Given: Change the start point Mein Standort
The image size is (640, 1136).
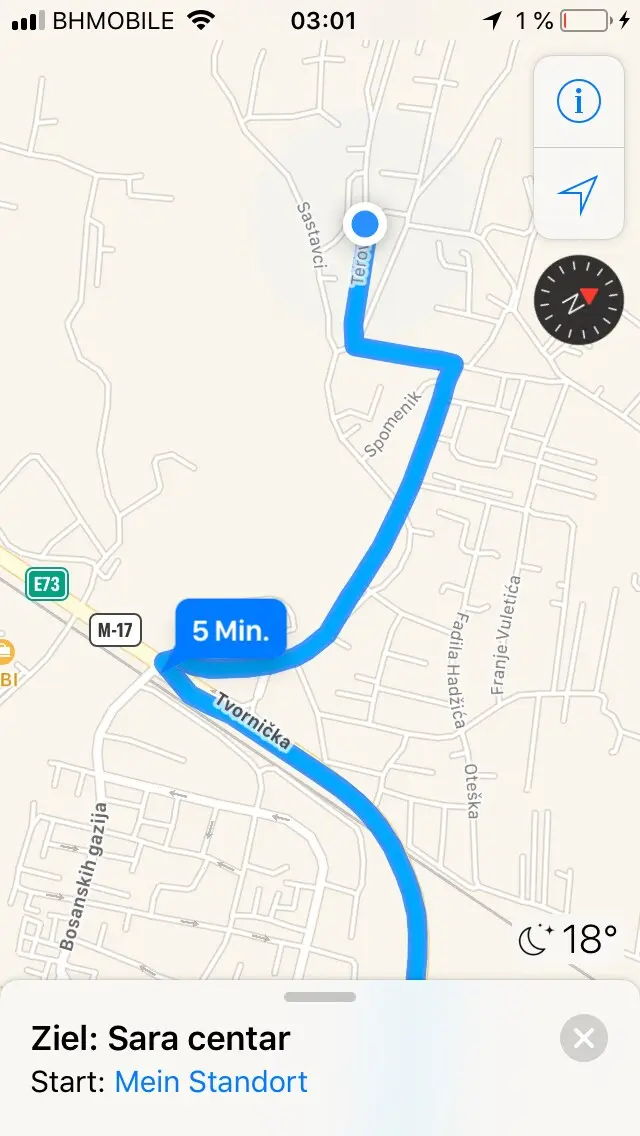Looking at the screenshot, I should click(211, 1082).
